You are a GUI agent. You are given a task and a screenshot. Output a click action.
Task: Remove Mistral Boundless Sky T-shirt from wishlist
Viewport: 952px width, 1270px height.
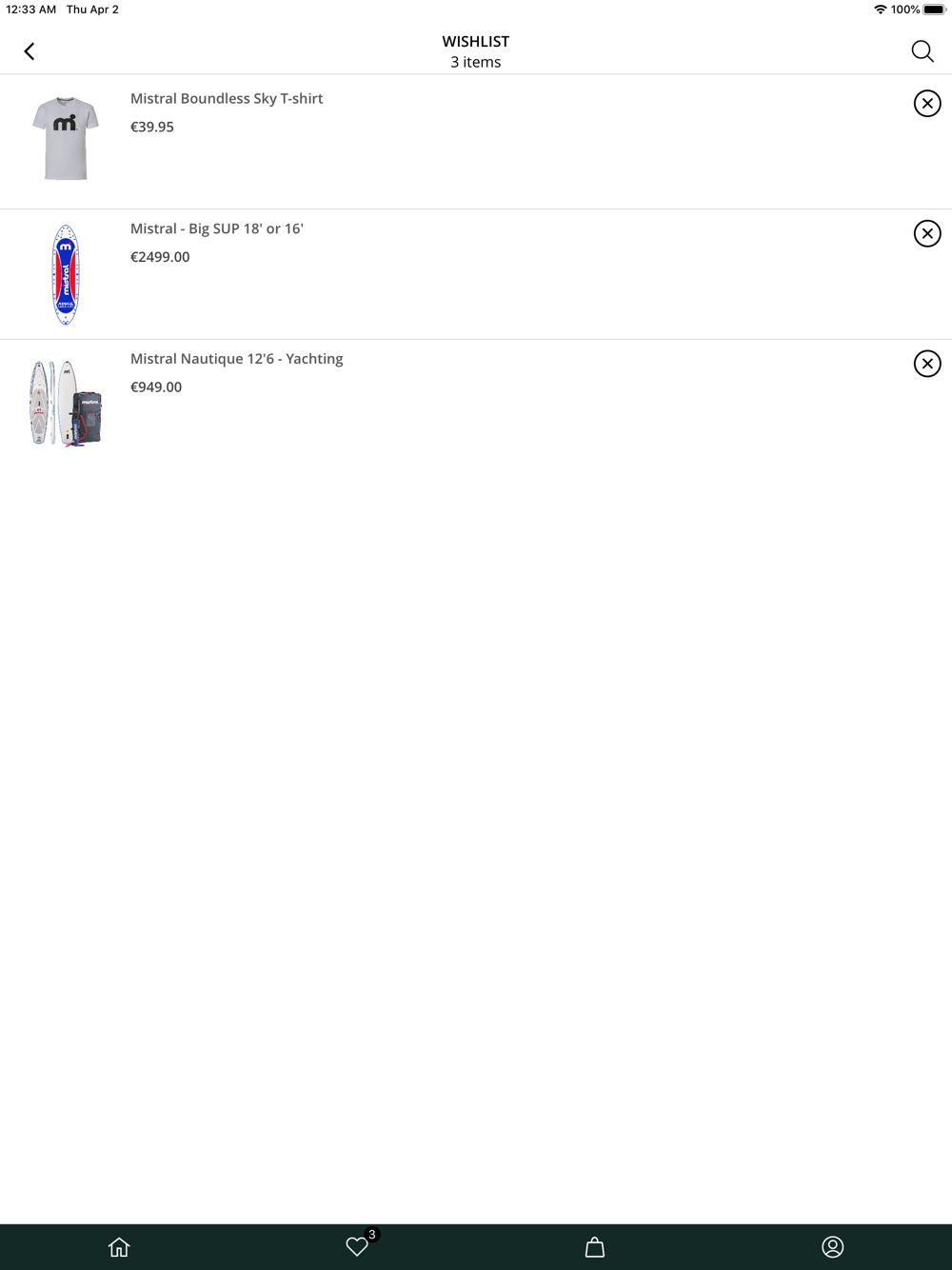[x=926, y=104]
